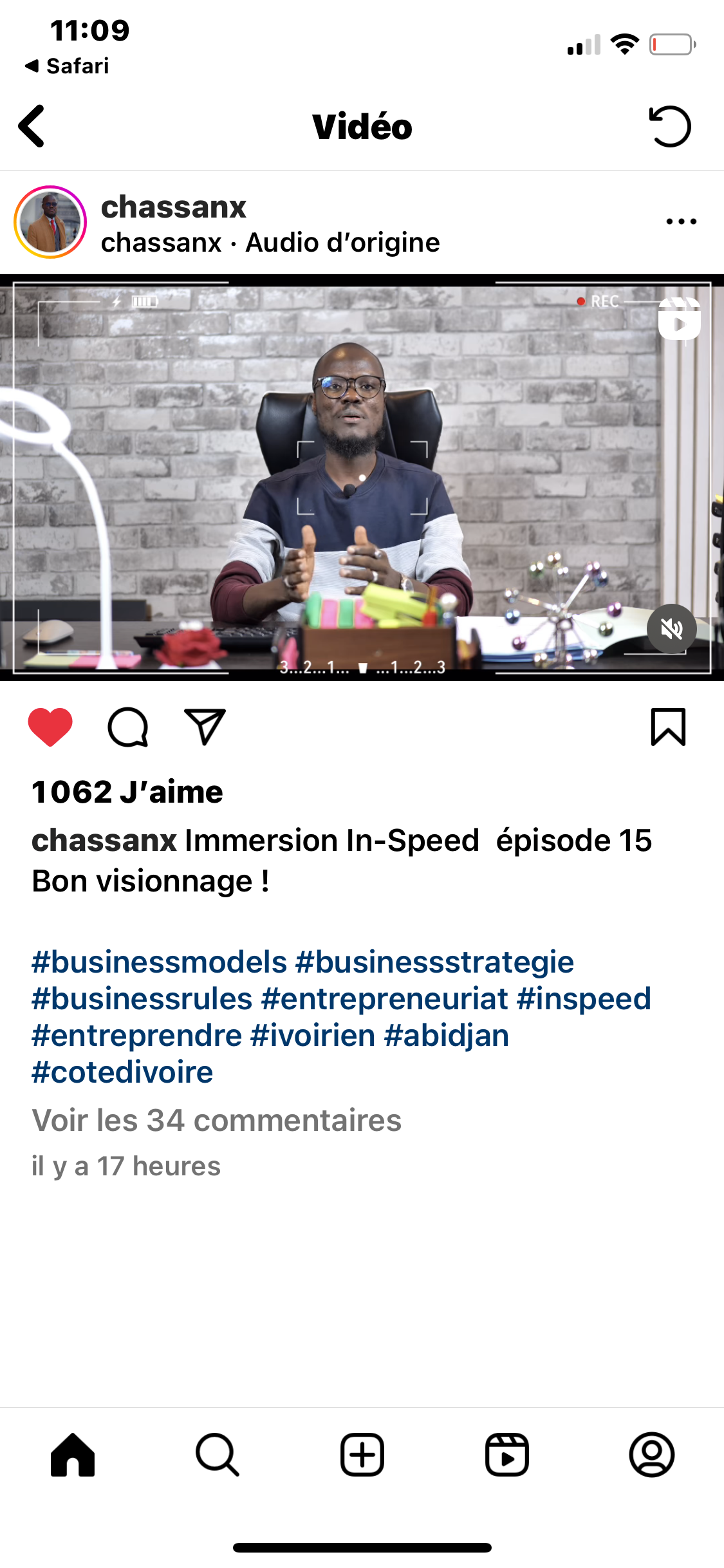Image resolution: width=724 pixels, height=1568 pixels.
Task: Open the #entrepreneuriat hashtag
Action: coord(385,999)
